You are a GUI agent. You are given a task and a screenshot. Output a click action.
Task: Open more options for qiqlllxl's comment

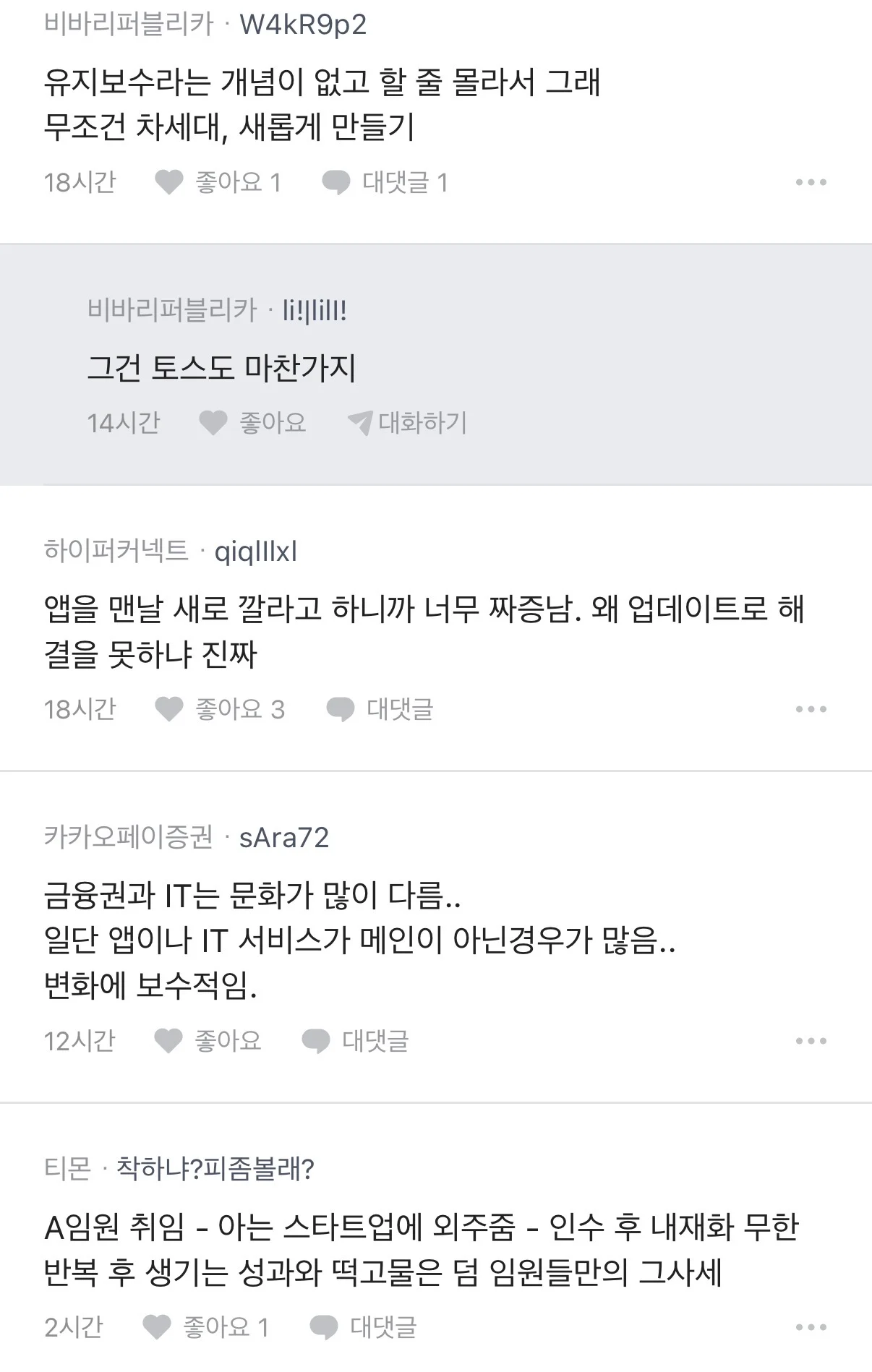[811, 709]
